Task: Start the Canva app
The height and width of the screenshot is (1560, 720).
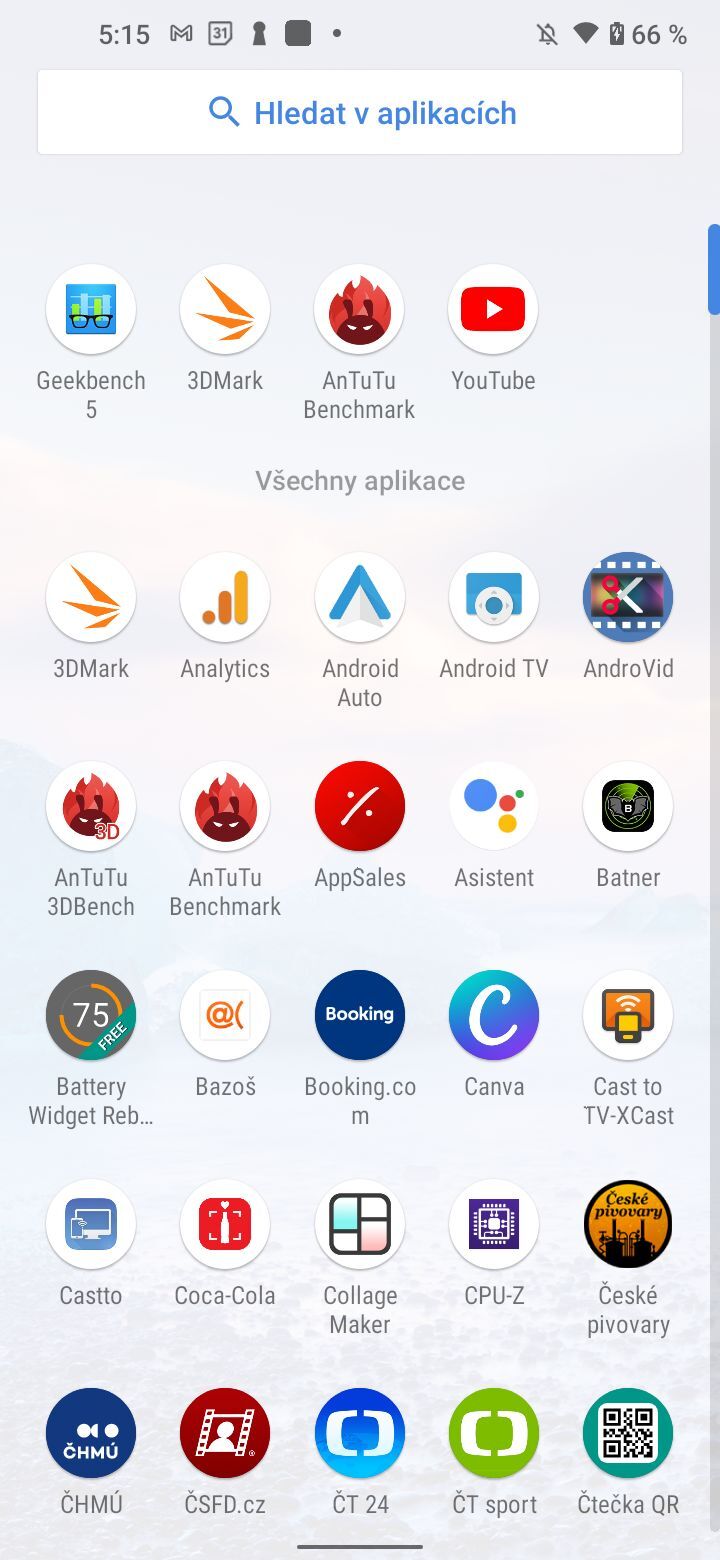Action: tap(494, 1015)
